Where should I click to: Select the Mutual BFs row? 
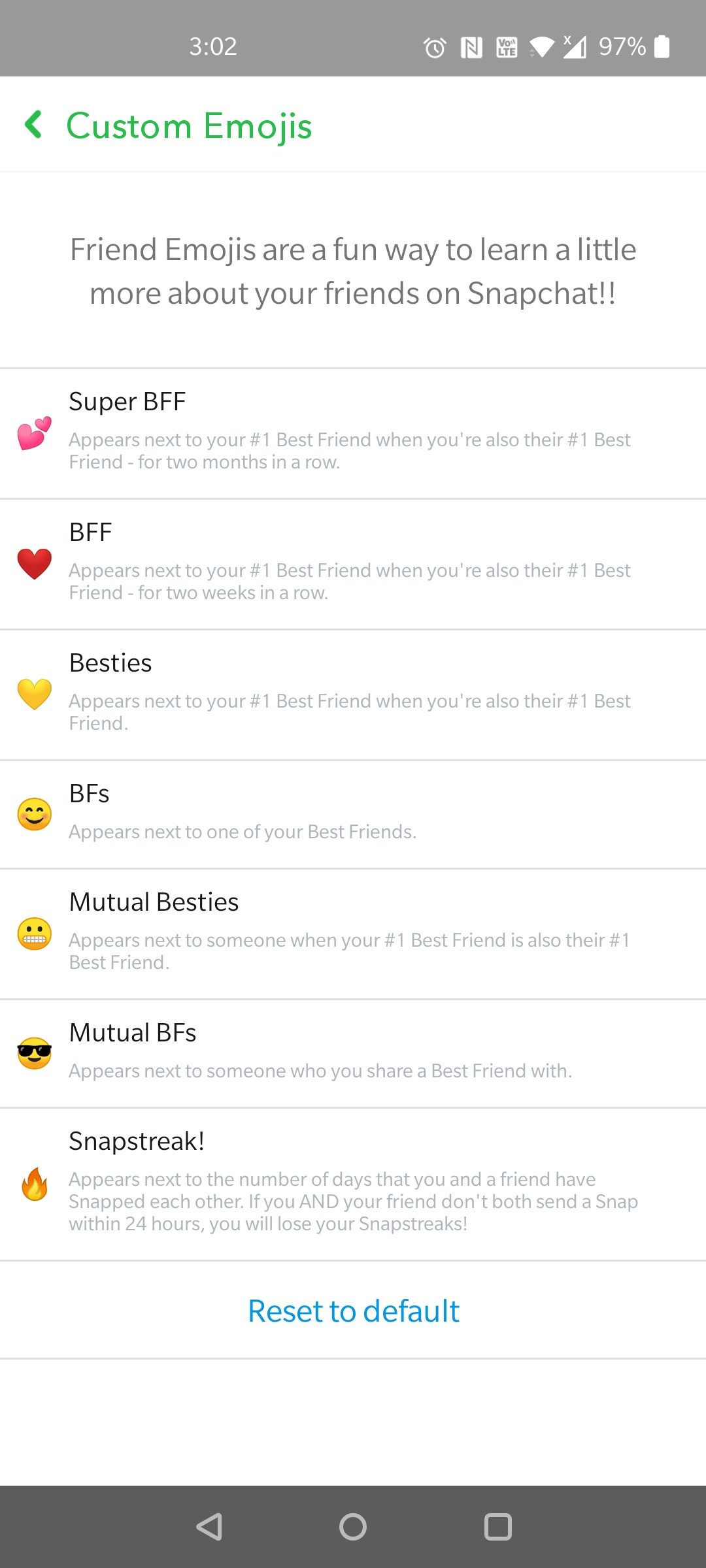(x=353, y=1051)
